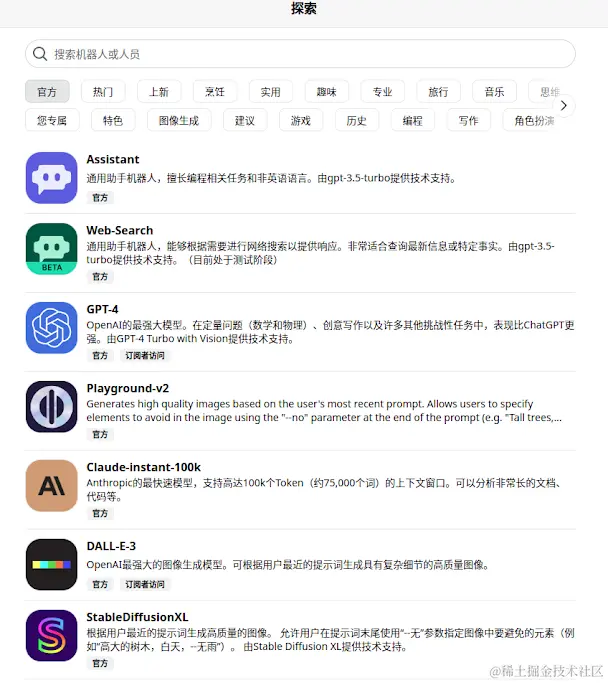The image size is (608, 683).
Task: Select the 热门 category chip
Action: [x=103, y=92]
